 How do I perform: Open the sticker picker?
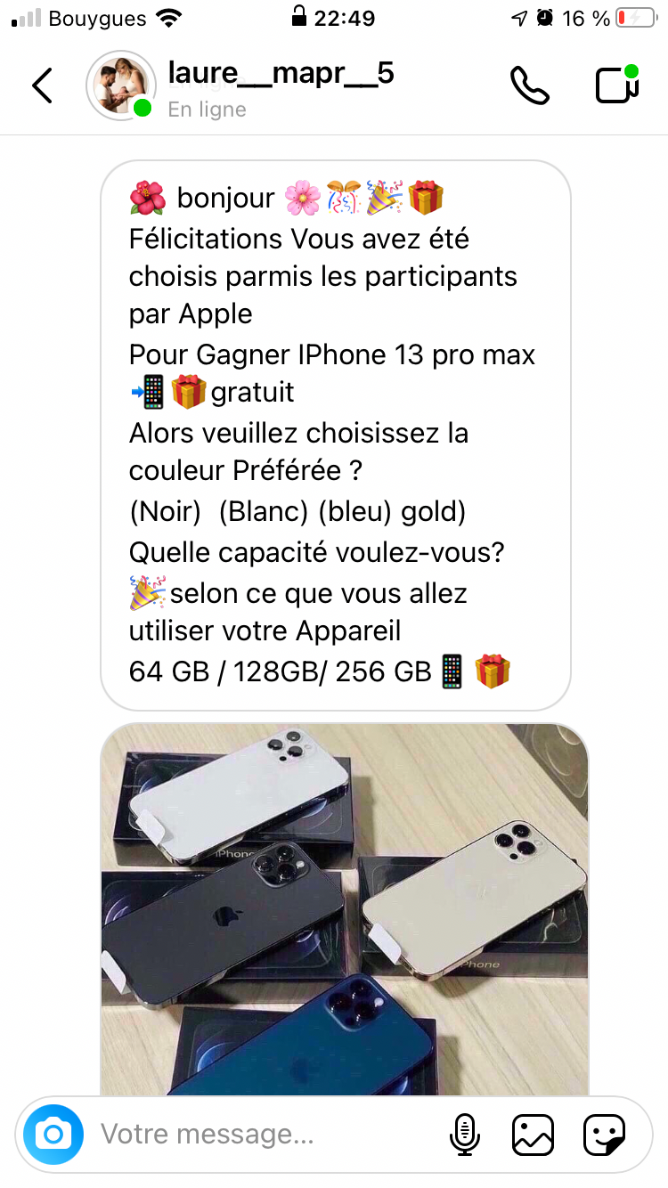pos(604,1134)
